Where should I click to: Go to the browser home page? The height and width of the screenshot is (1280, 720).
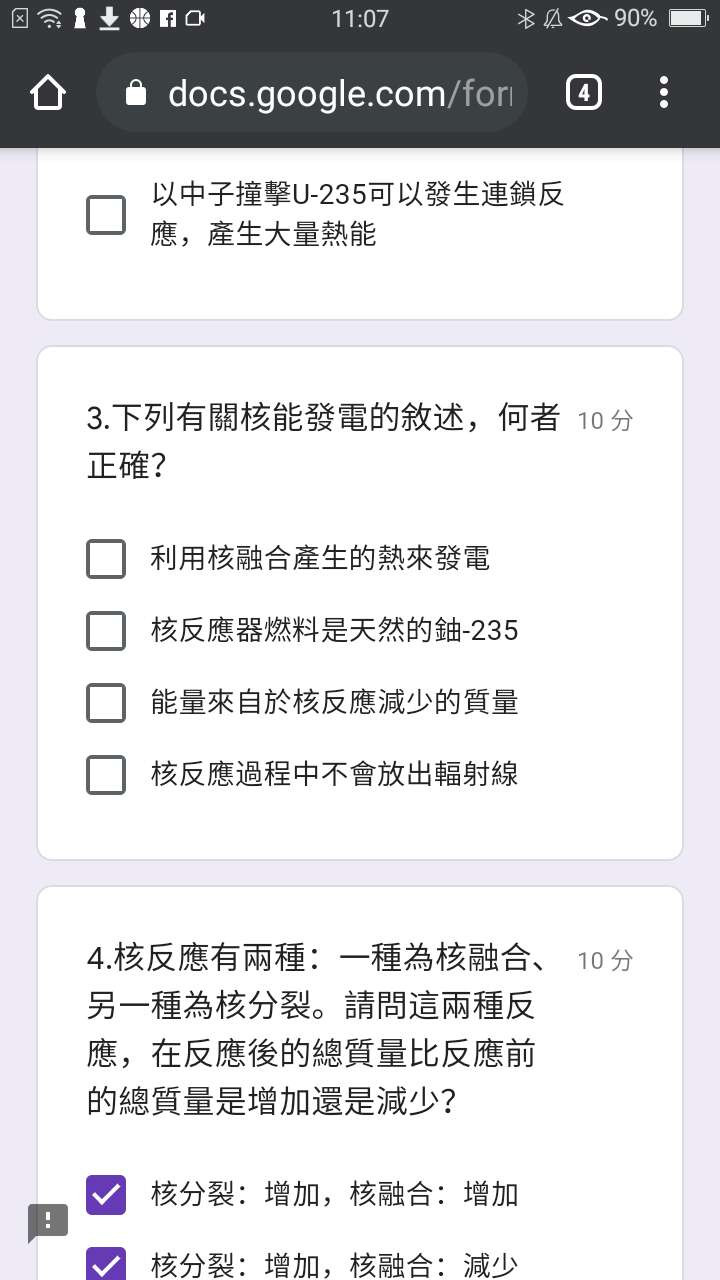click(48, 94)
